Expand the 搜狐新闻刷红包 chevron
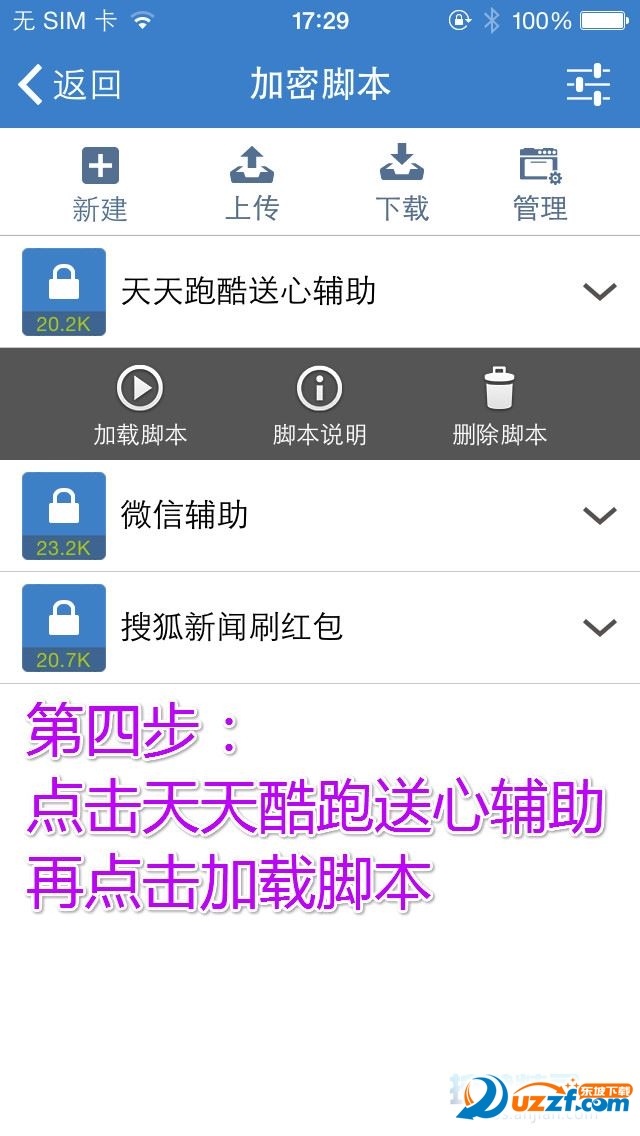The image size is (640, 1136). [x=599, y=628]
